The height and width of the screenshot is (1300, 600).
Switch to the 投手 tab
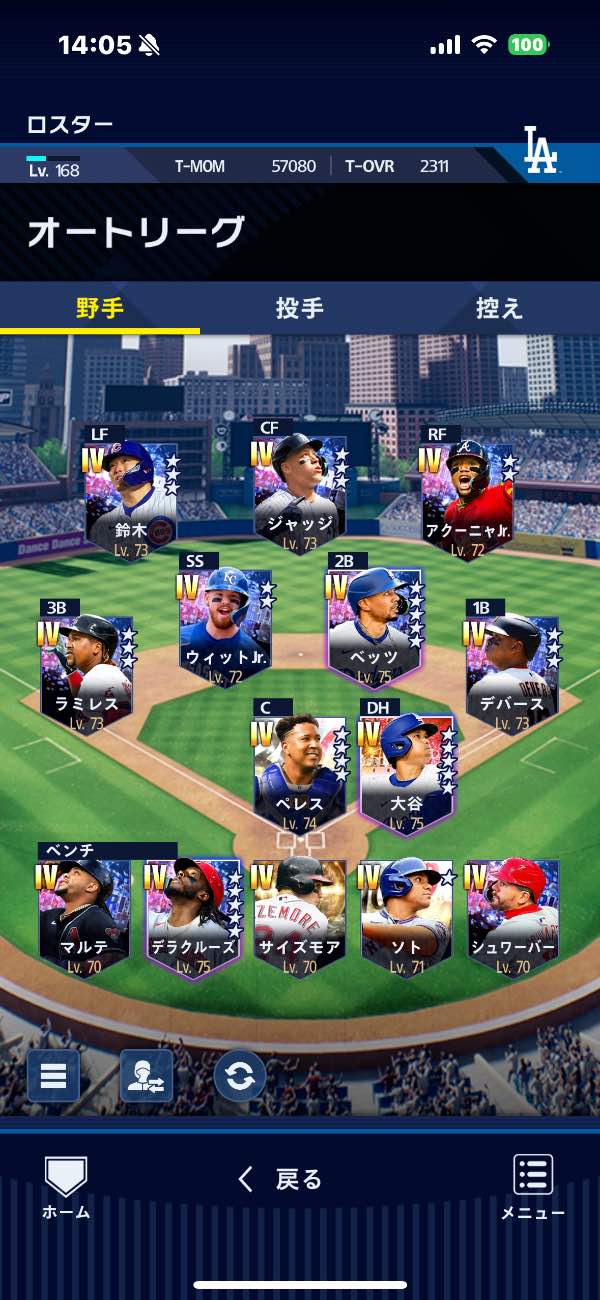point(300,308)
